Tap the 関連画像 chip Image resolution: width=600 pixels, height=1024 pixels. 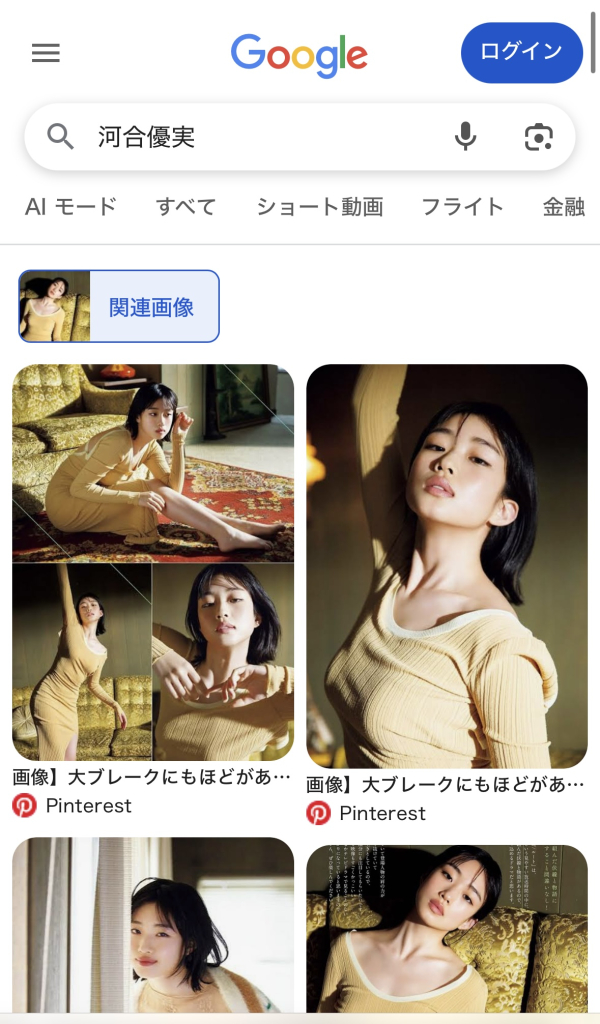click(119, 306)
